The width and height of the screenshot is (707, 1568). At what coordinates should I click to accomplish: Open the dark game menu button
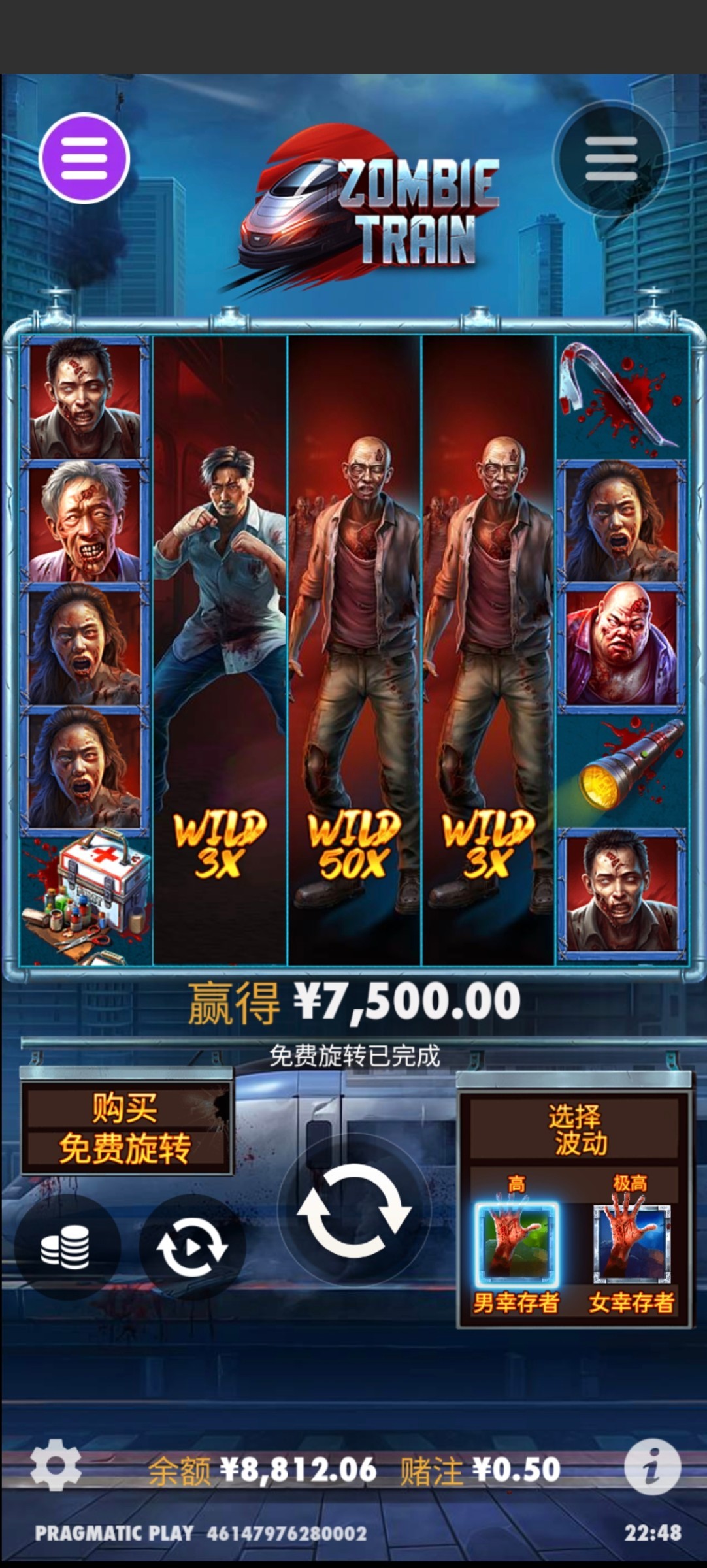pyautogui.click(x=611, y=159)
